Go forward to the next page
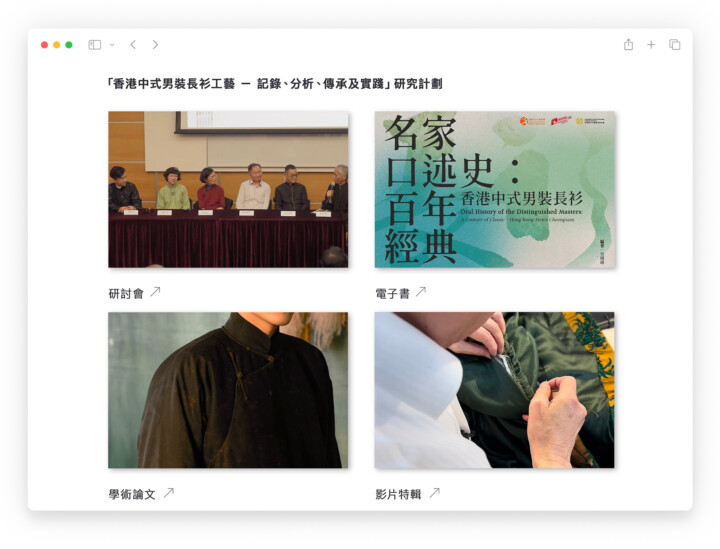Image resolution: width=720 pixels, height=549 pixels. pyautogui.click(x=155, y=45)
